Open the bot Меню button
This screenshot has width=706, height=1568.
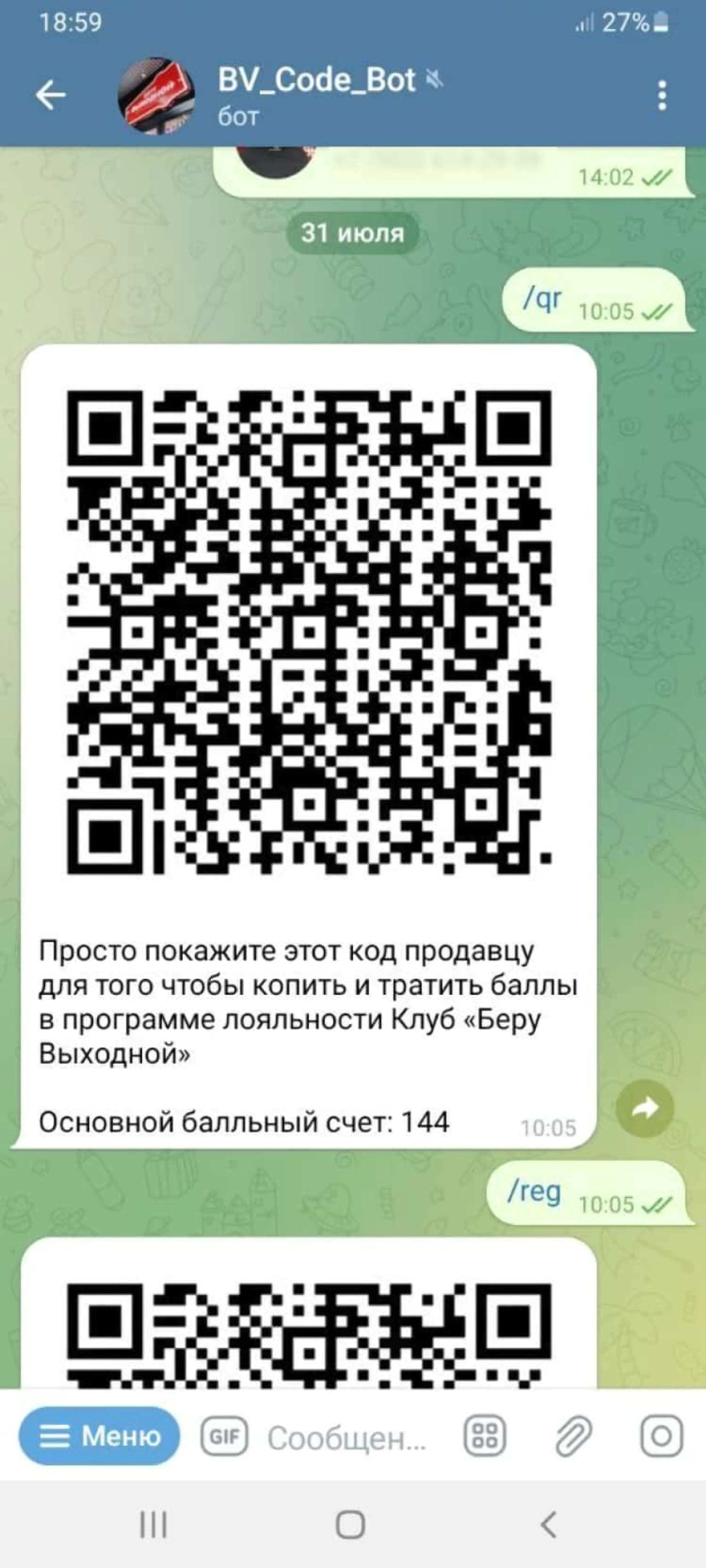click(x=100, y=1436)
